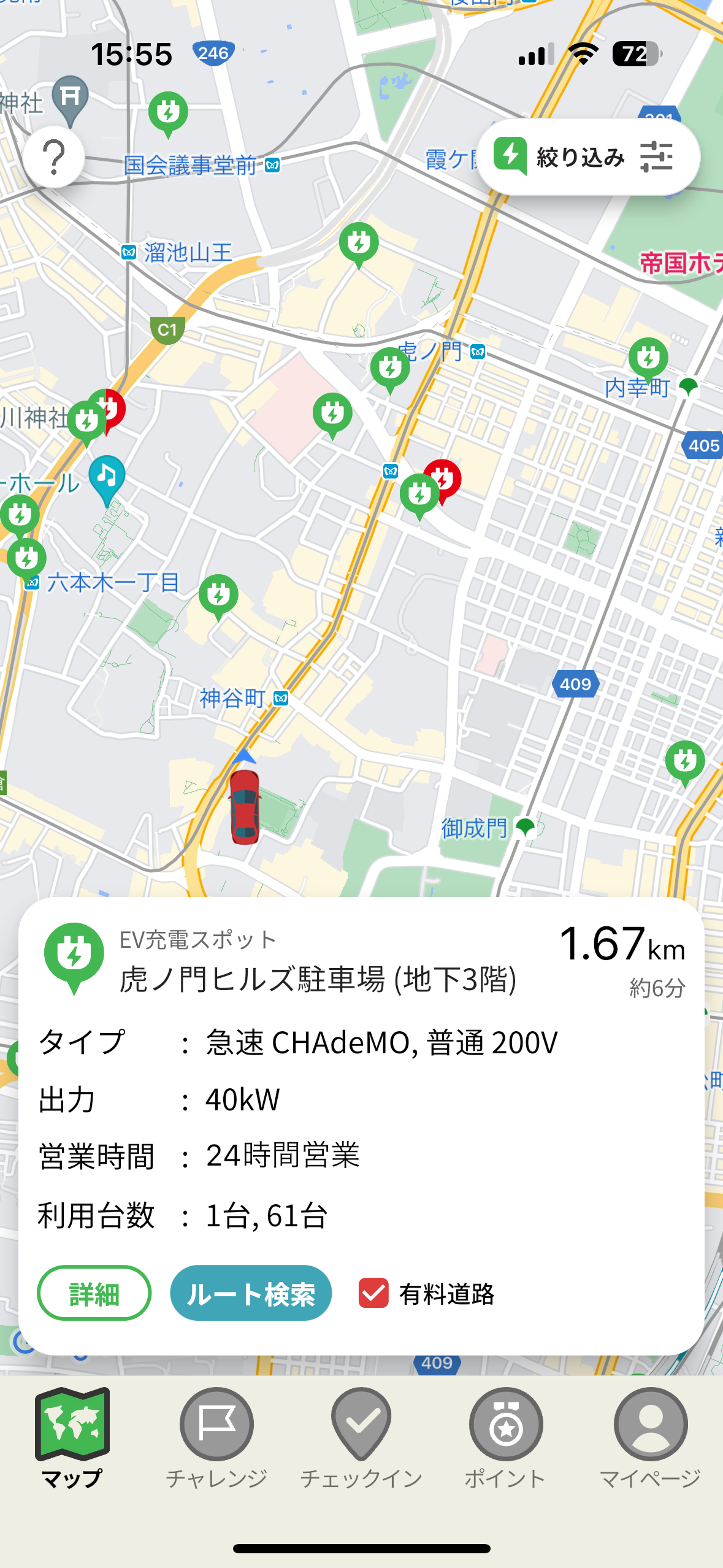Select the charging pin near 国会議事堂前
Viewport: 723px width, 1568px height.
point(168,113)
